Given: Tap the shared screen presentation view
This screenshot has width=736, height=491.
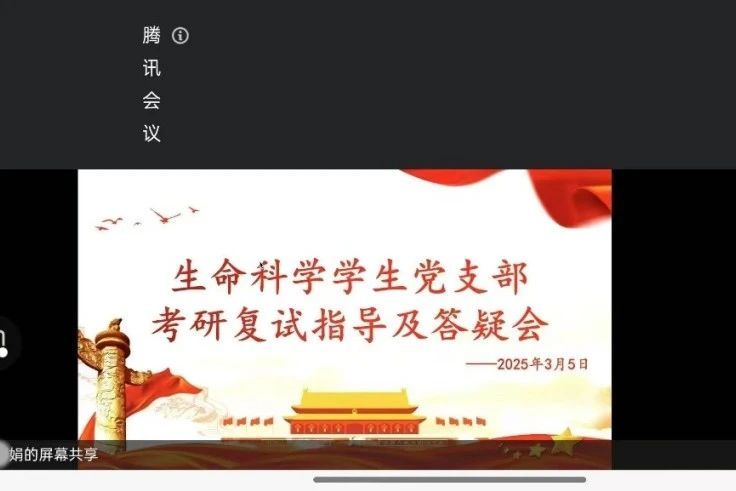Looking at the screenshot, I should coord(345,310).
